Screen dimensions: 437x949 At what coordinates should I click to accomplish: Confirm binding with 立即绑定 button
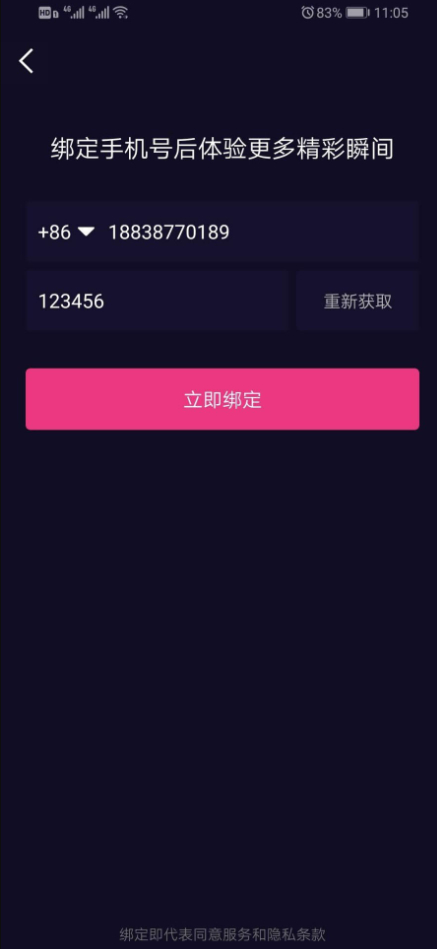222,399
